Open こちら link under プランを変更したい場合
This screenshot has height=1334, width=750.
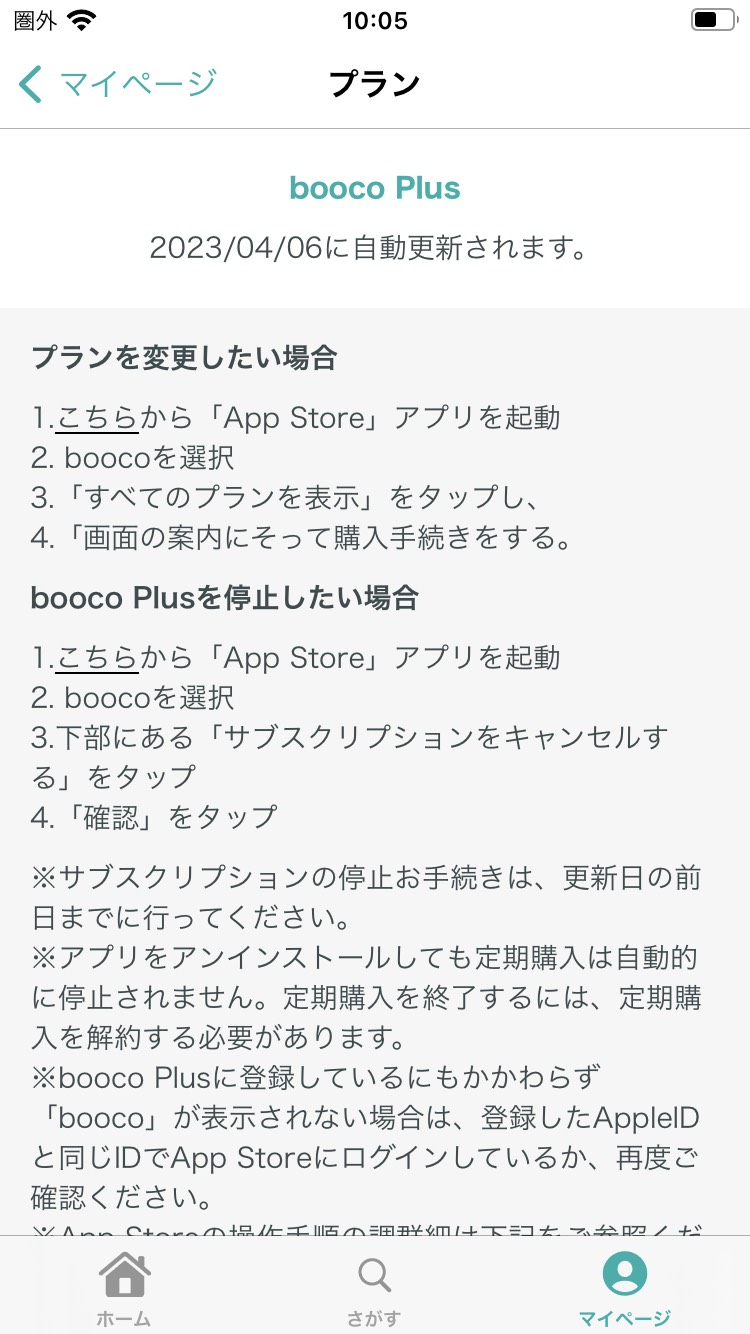coord(96,418)
